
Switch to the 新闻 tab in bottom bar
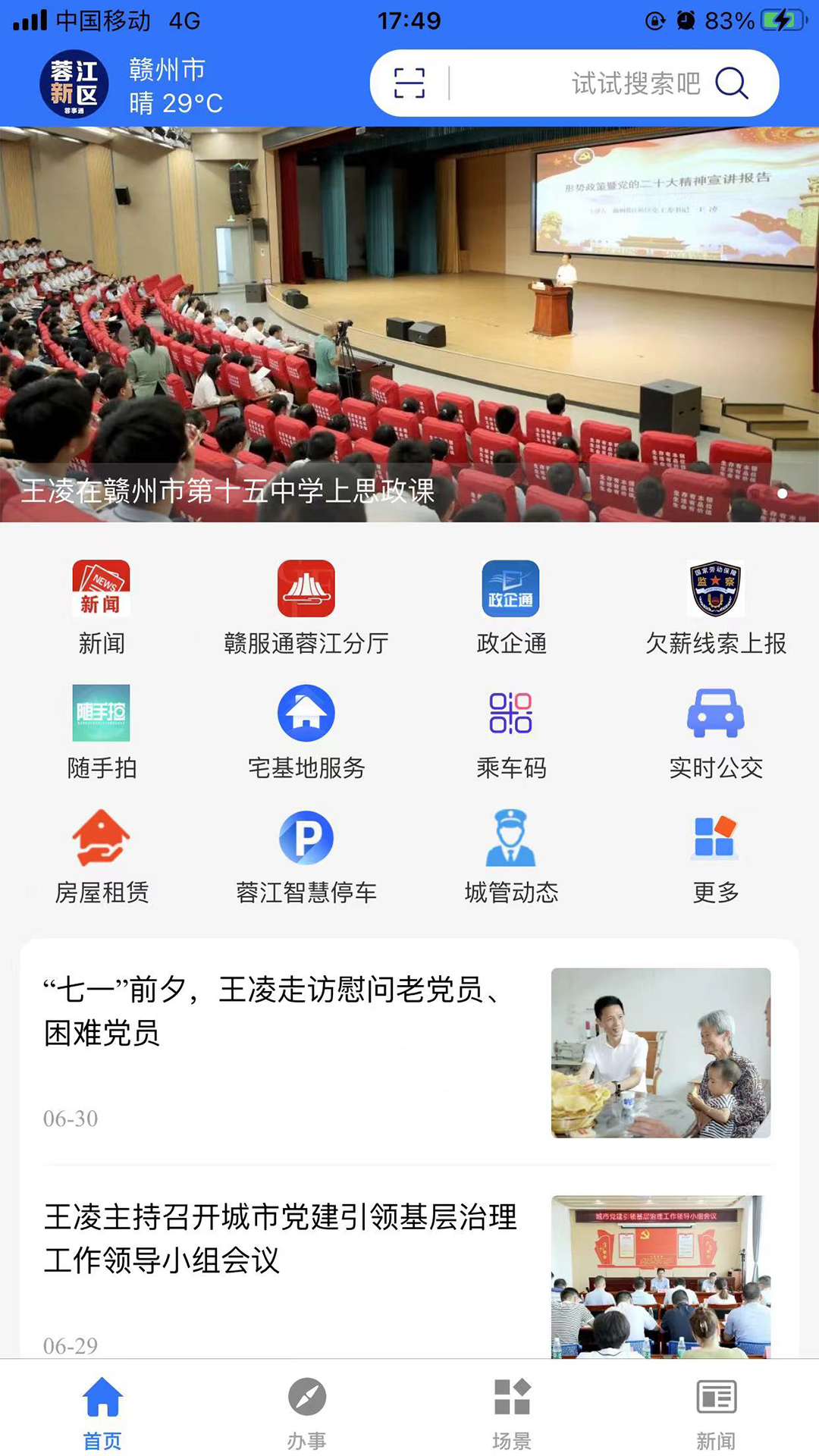[716, 1412]
